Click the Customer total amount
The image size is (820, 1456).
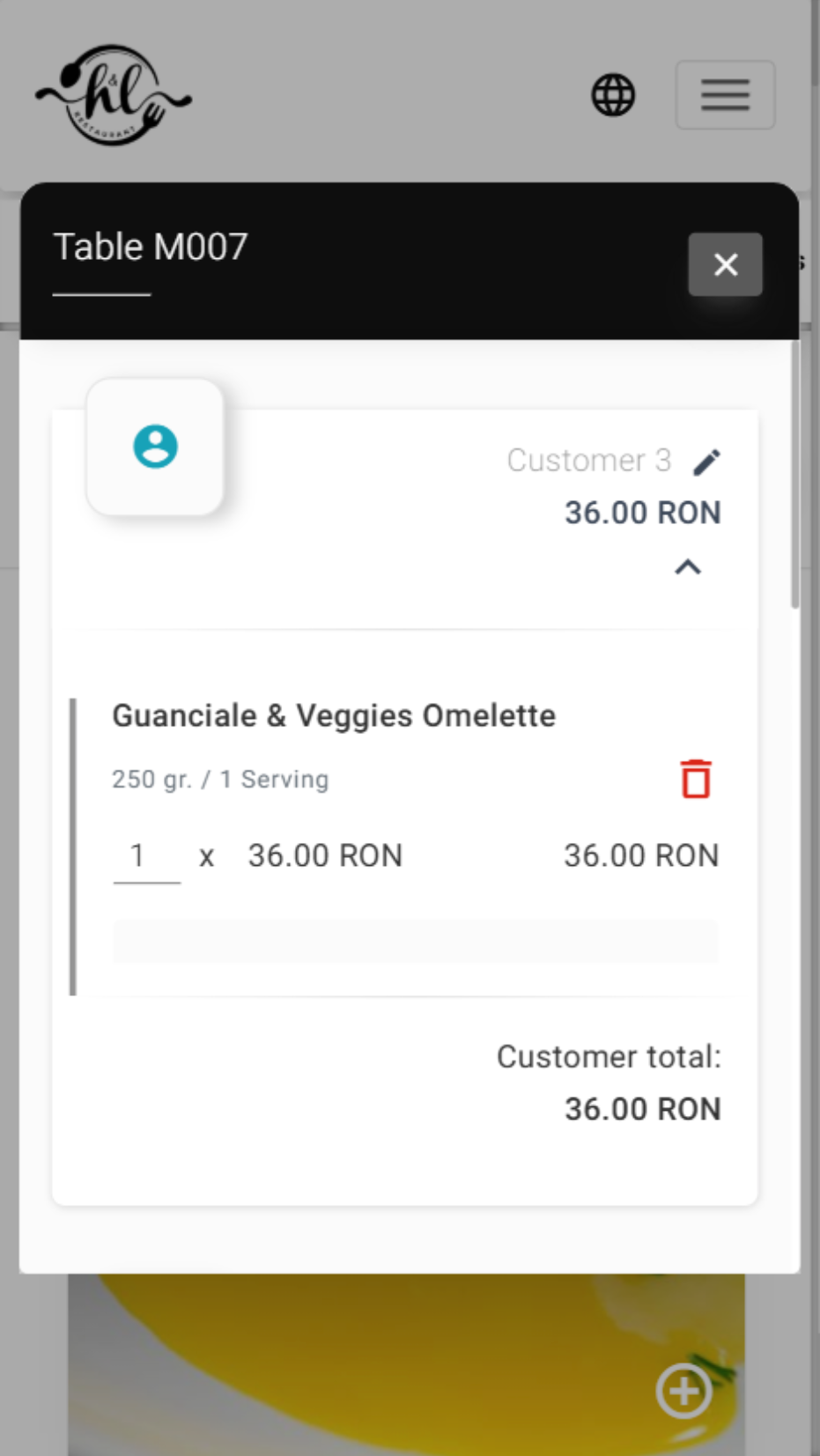(642, 1108)
